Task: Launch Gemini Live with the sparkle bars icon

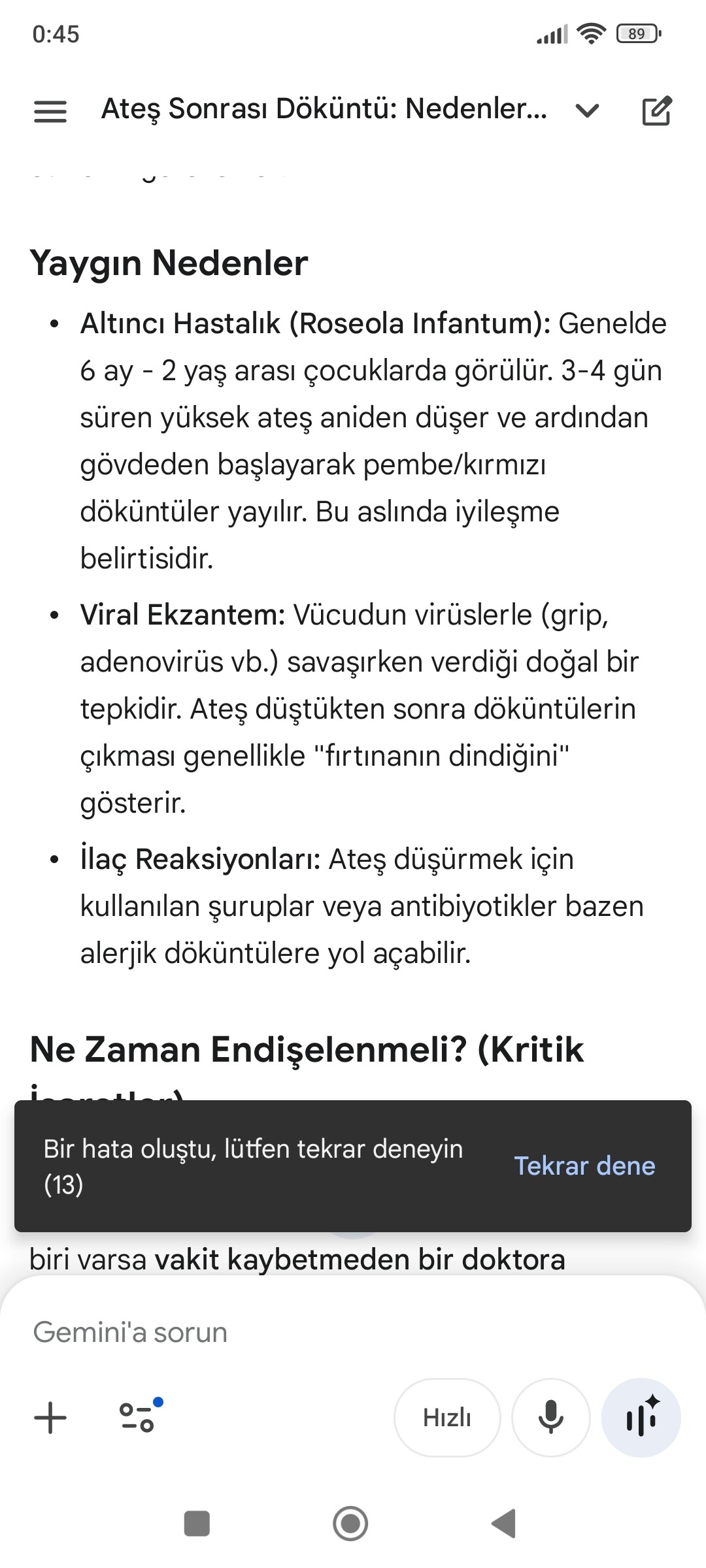Action: pos(641,1418)
